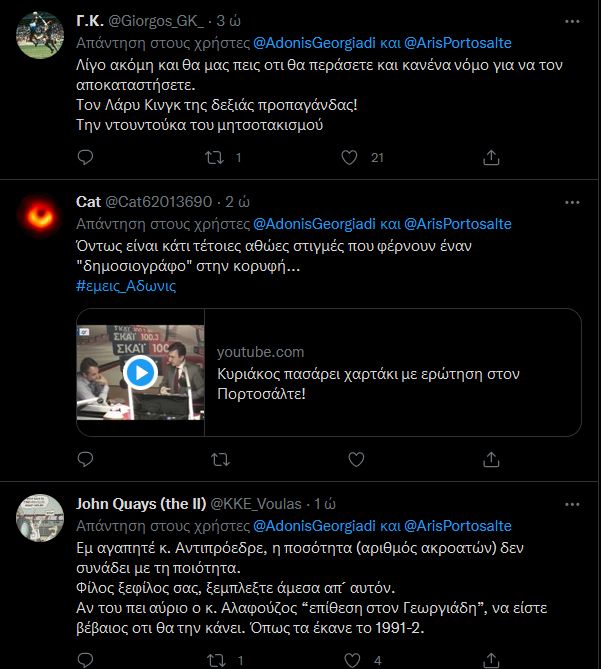Open the youtube.com Κυριάκος video card
The image size is (601, 669).
329,373
